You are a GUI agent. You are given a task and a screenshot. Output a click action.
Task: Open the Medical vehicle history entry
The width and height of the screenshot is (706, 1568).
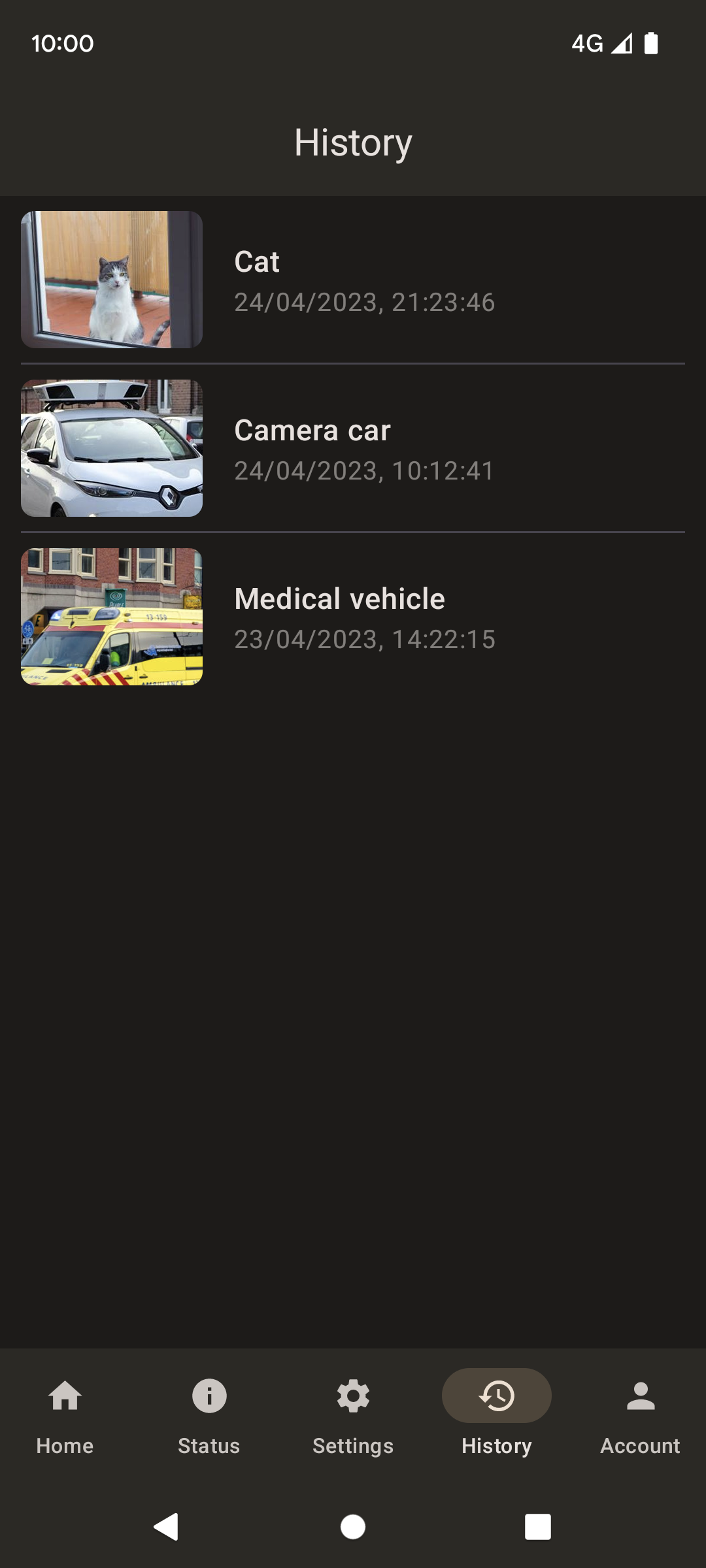click(x=353, y=617)
